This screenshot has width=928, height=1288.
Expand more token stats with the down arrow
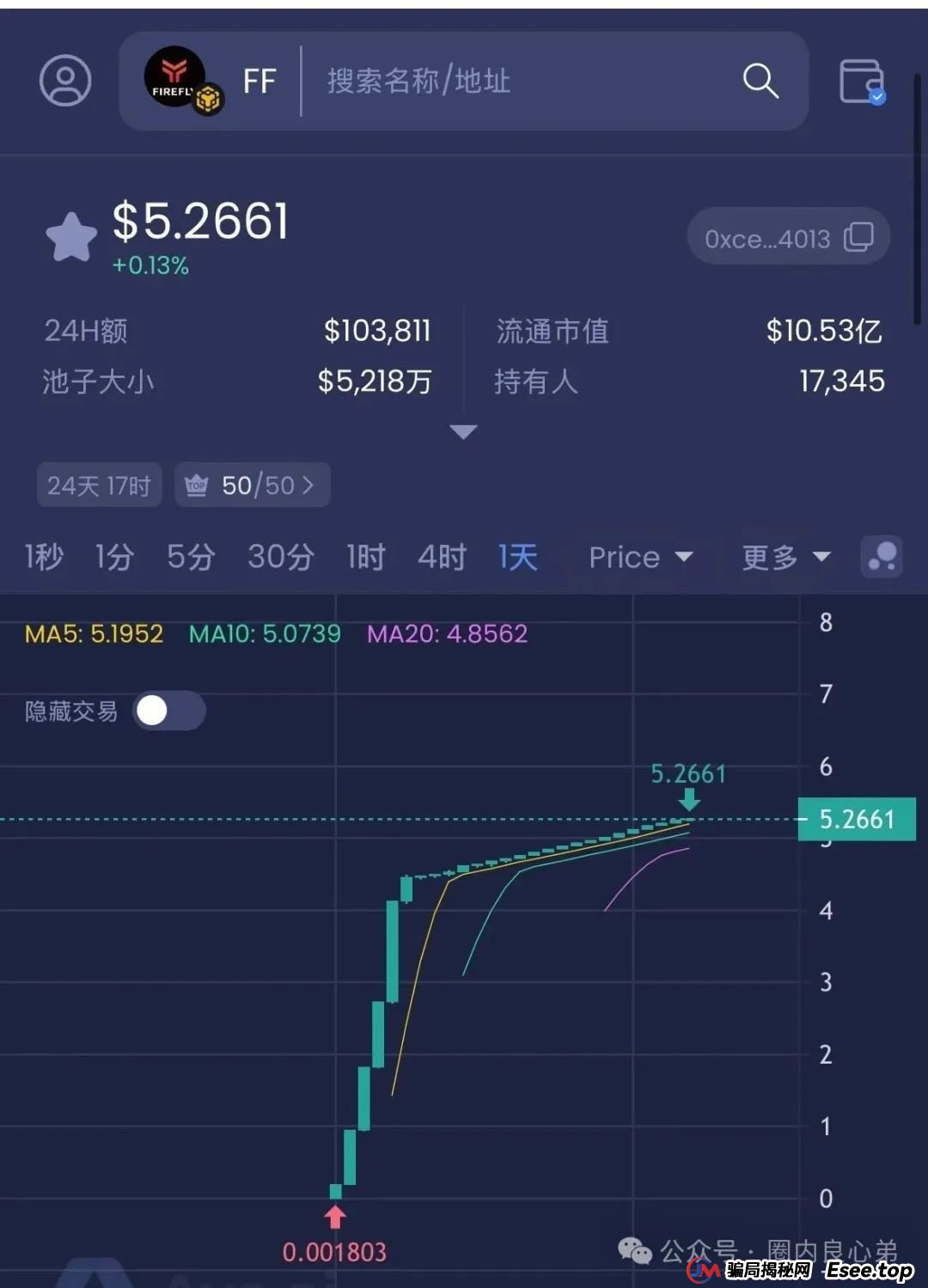(463, 431)
